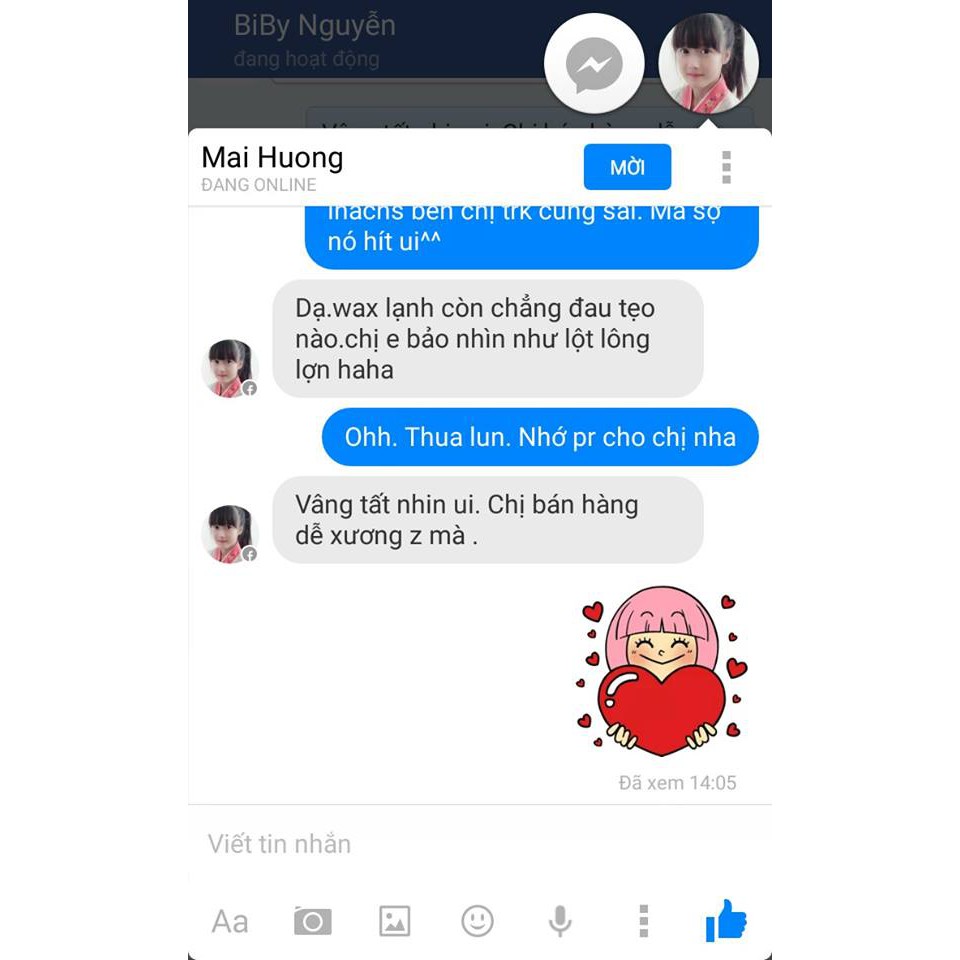Switch to Aa text keyboard input

click(230, 920)
